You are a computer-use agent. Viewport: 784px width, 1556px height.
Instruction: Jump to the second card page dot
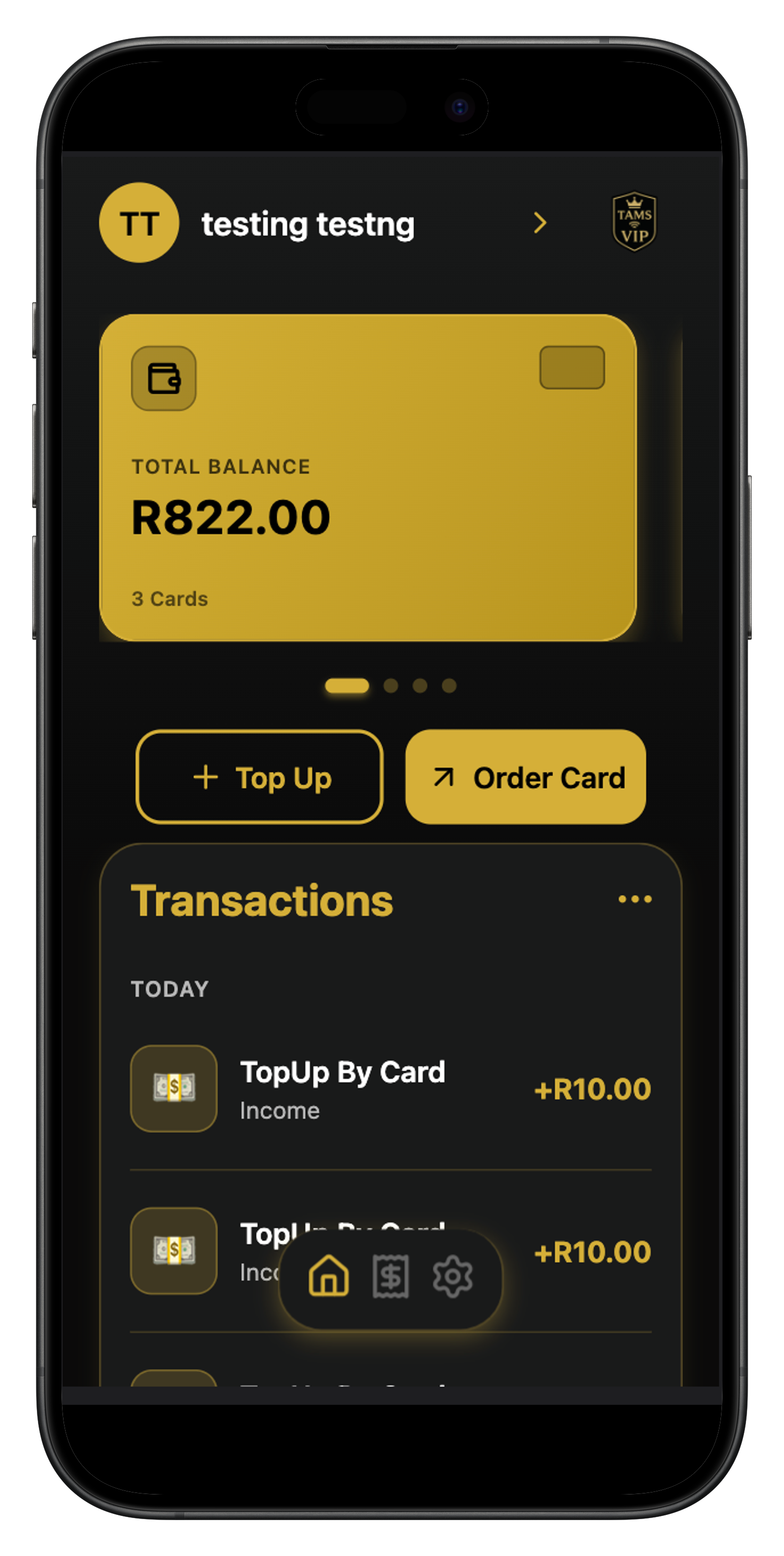391,686
